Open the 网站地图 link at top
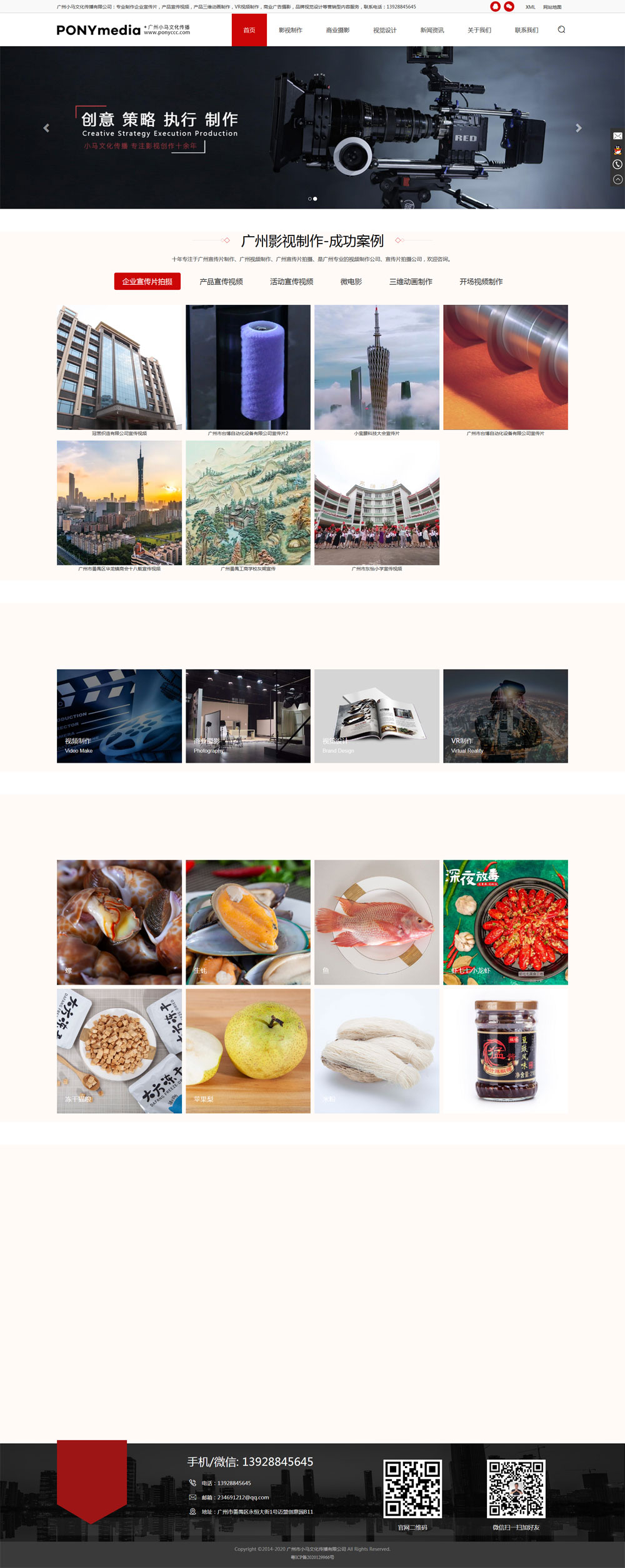Screen dimensions: 625x1568 click(x=552, y=7)
